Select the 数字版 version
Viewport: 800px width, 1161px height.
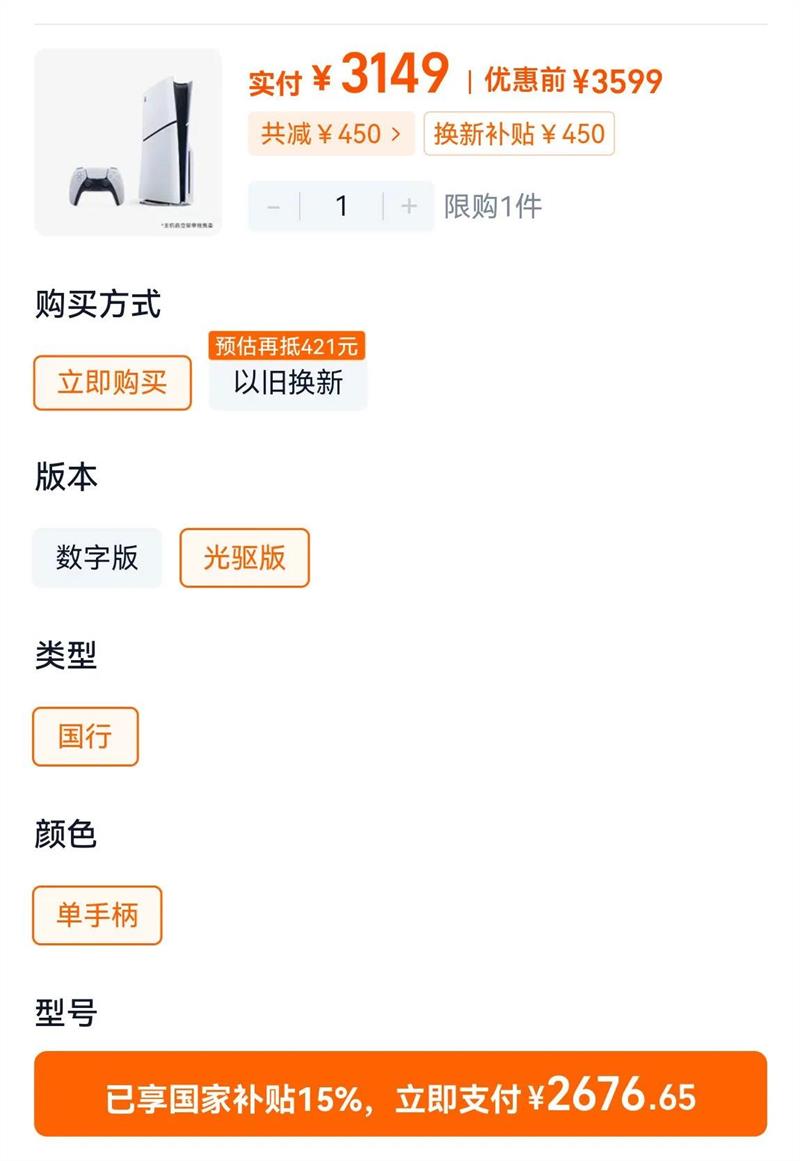coord(97,558)
